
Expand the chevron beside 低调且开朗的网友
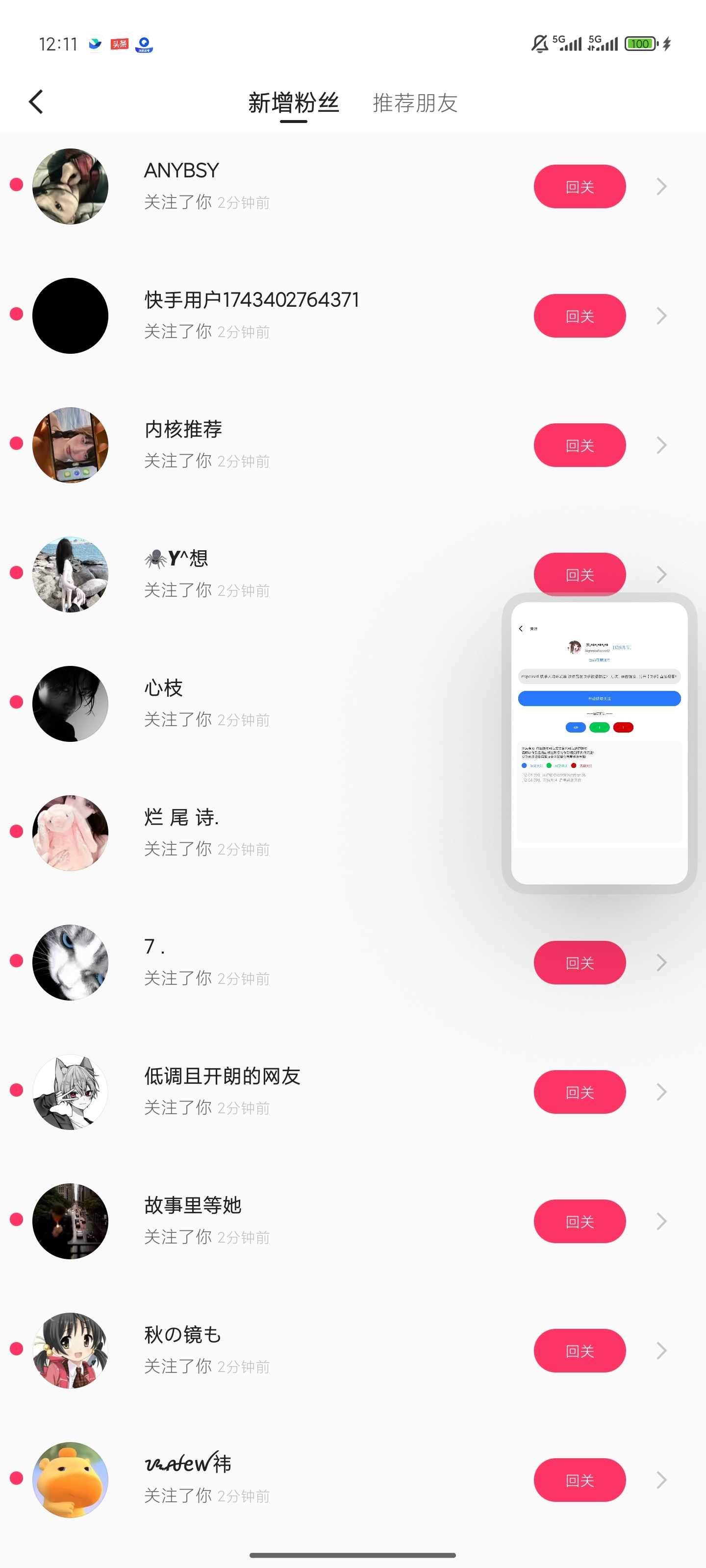(x=661, y=1092)
